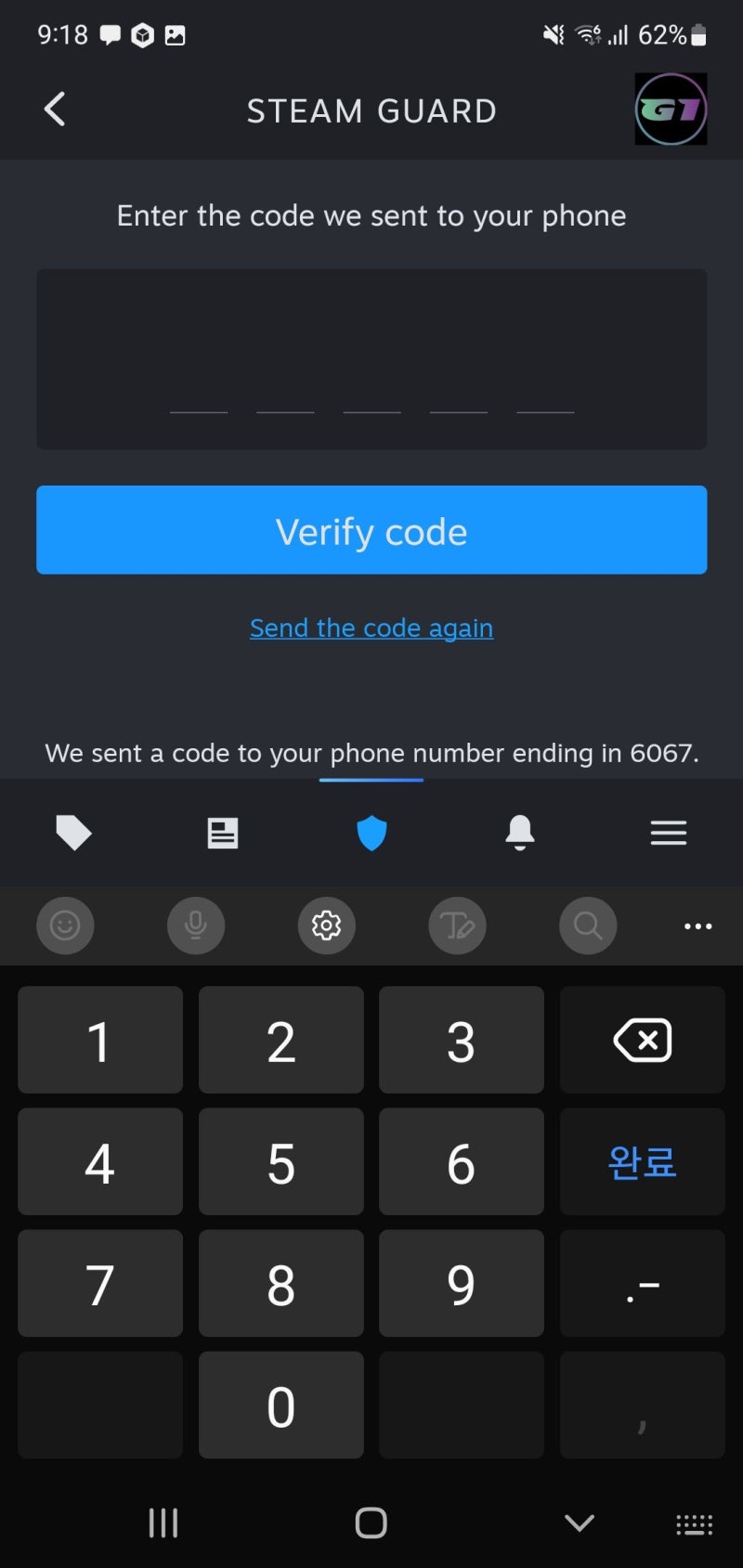Go back from Steam Guard screen
Image resolution: width=743 pixels, height=1568 pixels.
coord(55,110)
